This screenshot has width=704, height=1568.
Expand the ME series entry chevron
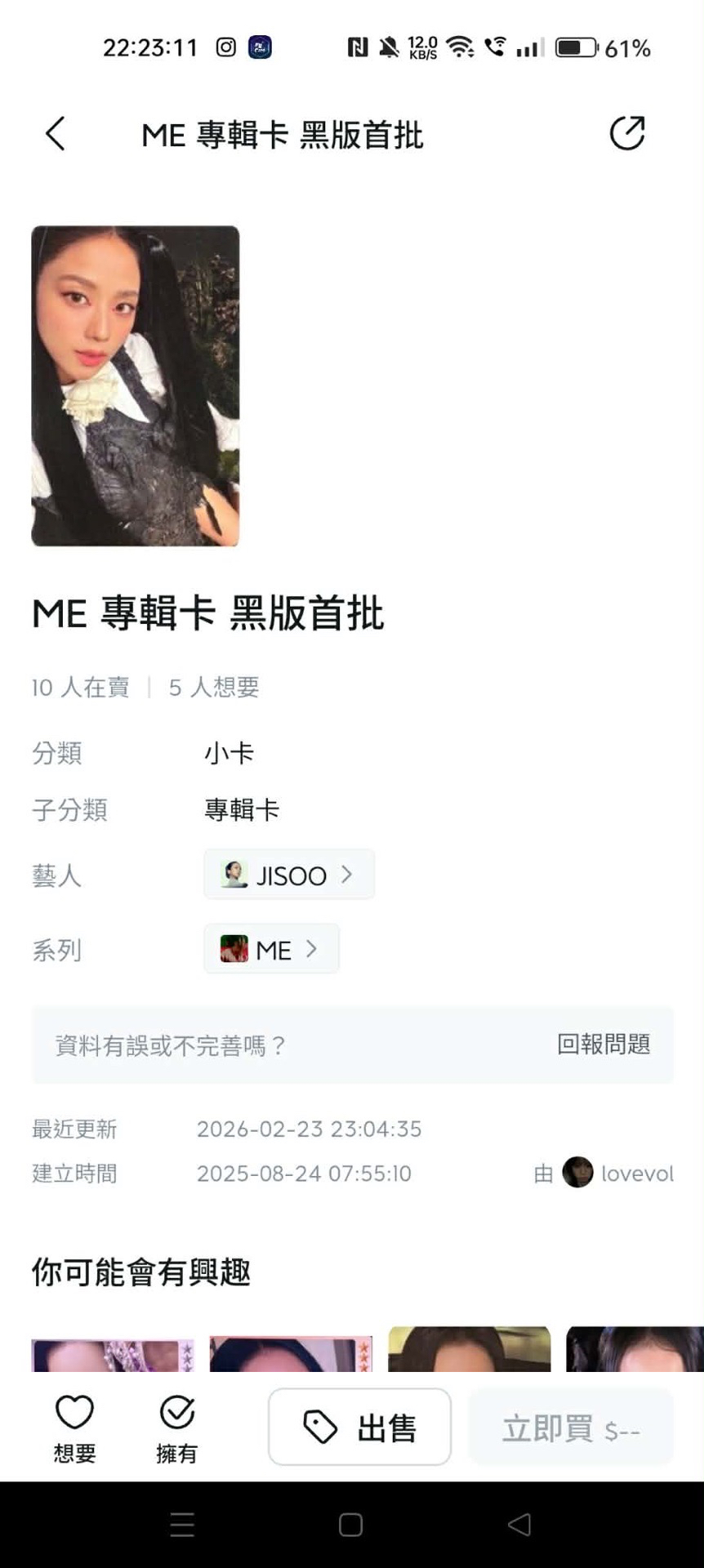coord(312,949)
